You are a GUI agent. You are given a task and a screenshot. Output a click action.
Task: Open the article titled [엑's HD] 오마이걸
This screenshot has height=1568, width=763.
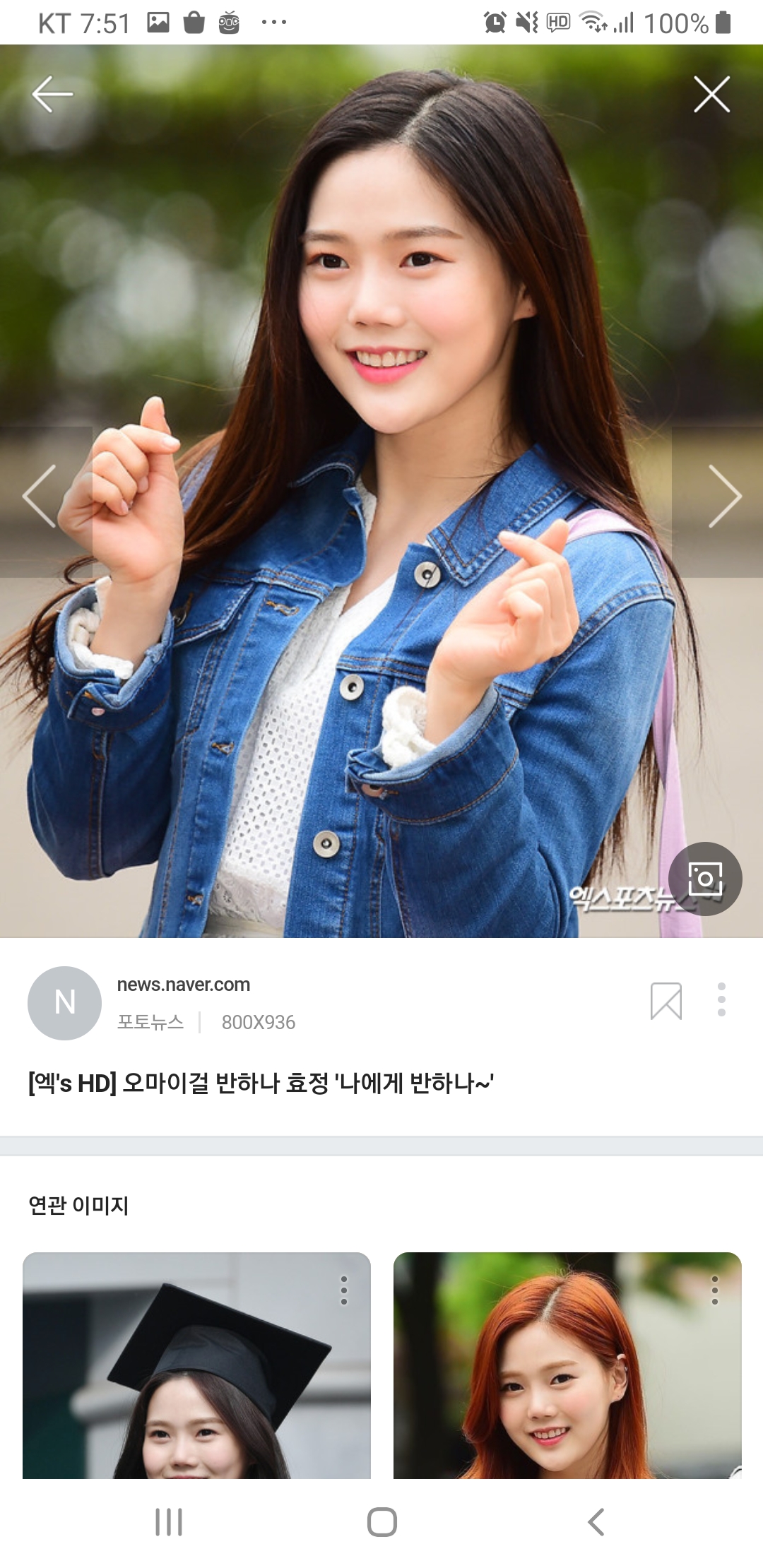(261, 1083)
